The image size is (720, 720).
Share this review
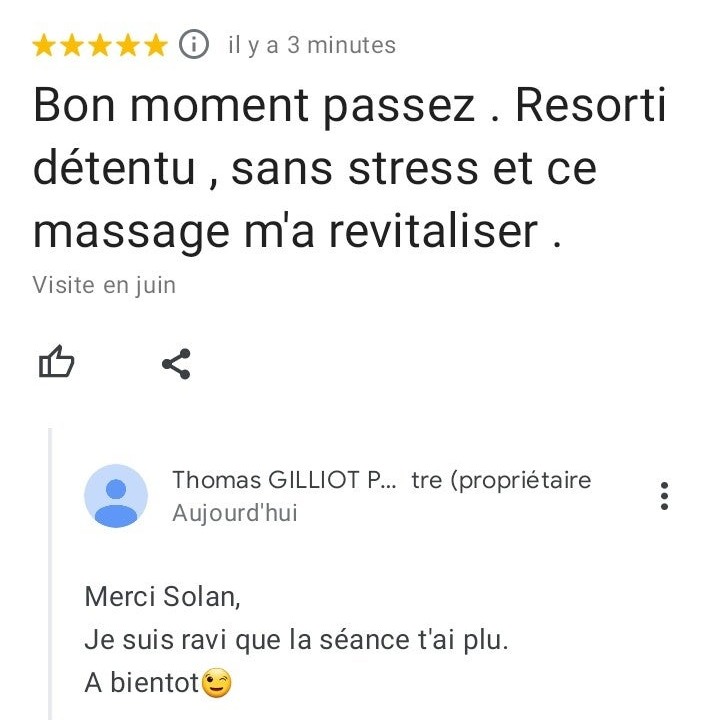tap(176, 364)
